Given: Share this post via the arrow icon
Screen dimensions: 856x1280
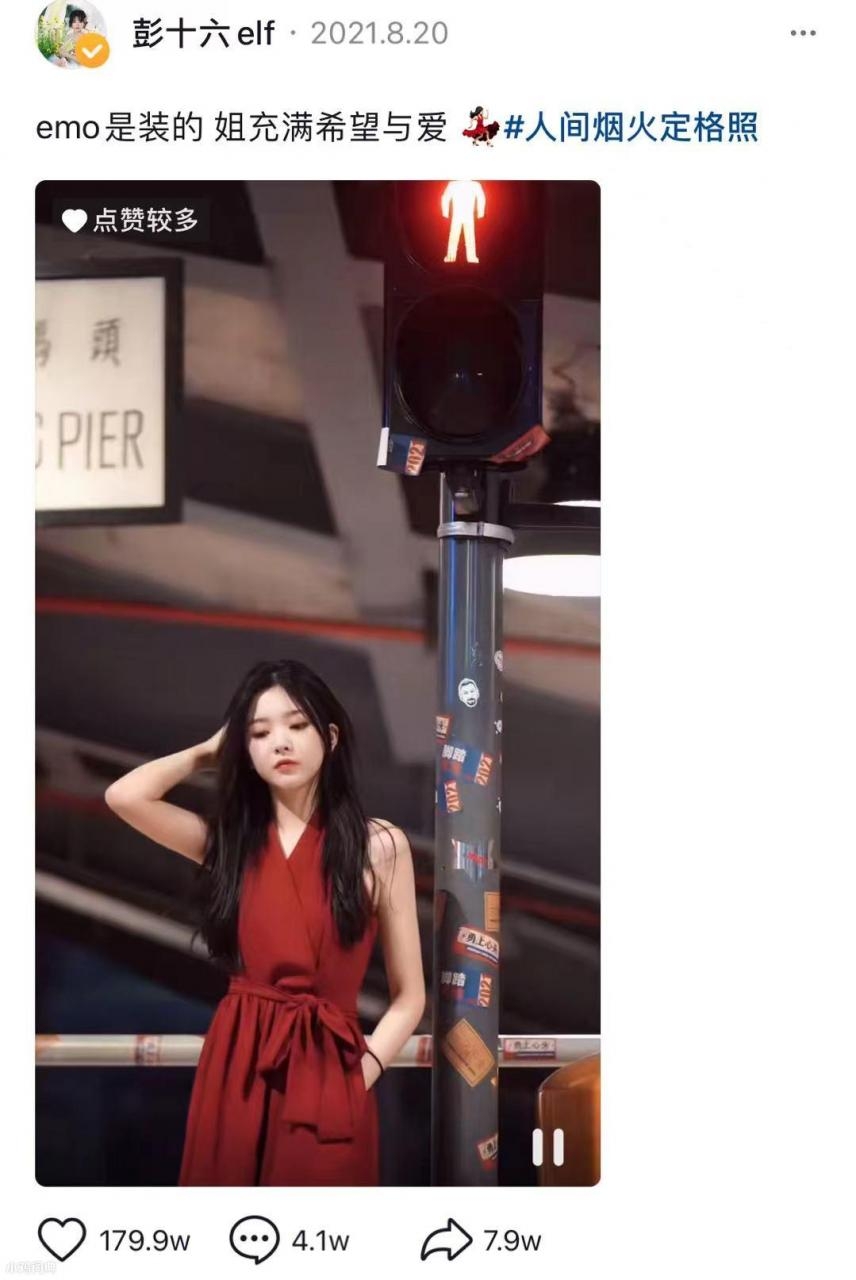Looking at the screenshot, I should pos(446,1240).
